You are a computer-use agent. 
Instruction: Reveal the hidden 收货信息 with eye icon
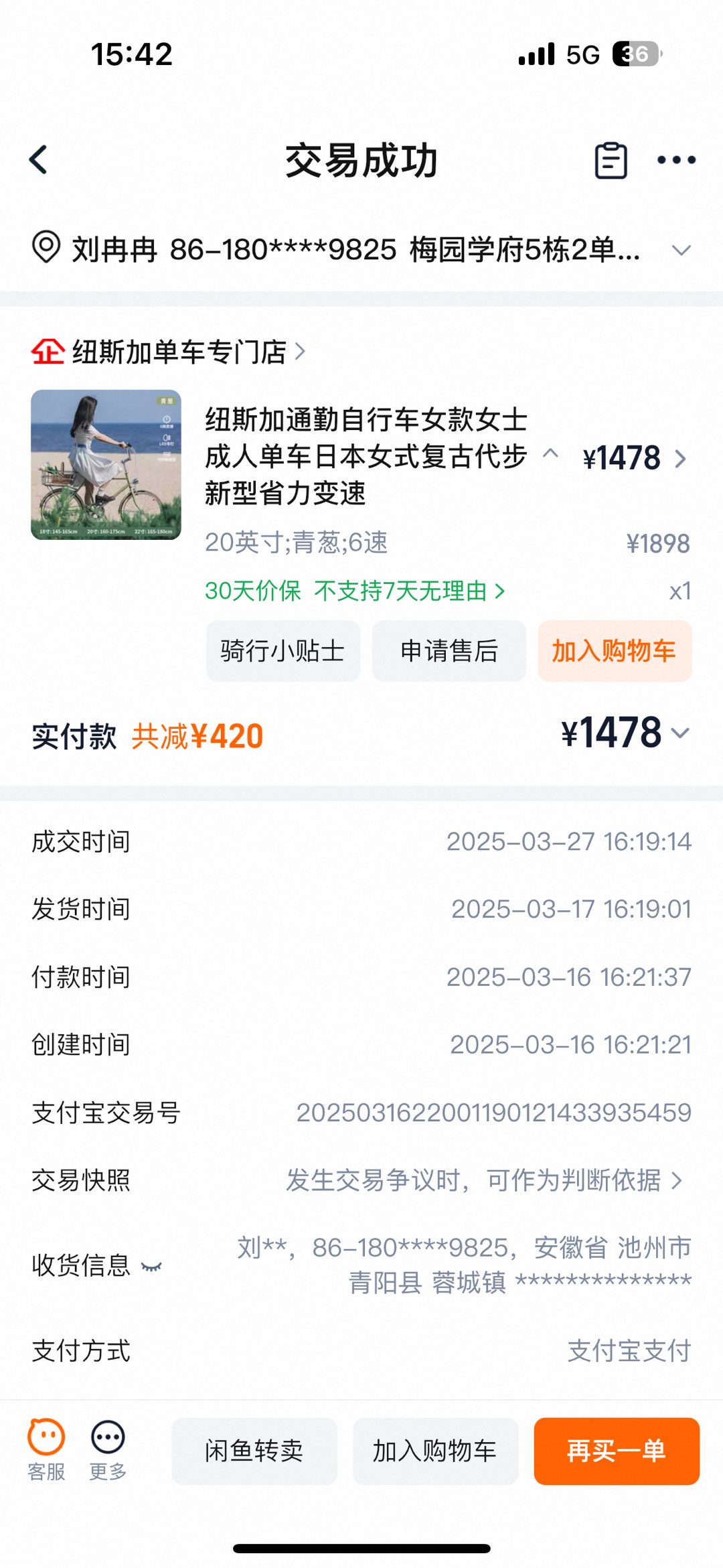[152, 1266]
